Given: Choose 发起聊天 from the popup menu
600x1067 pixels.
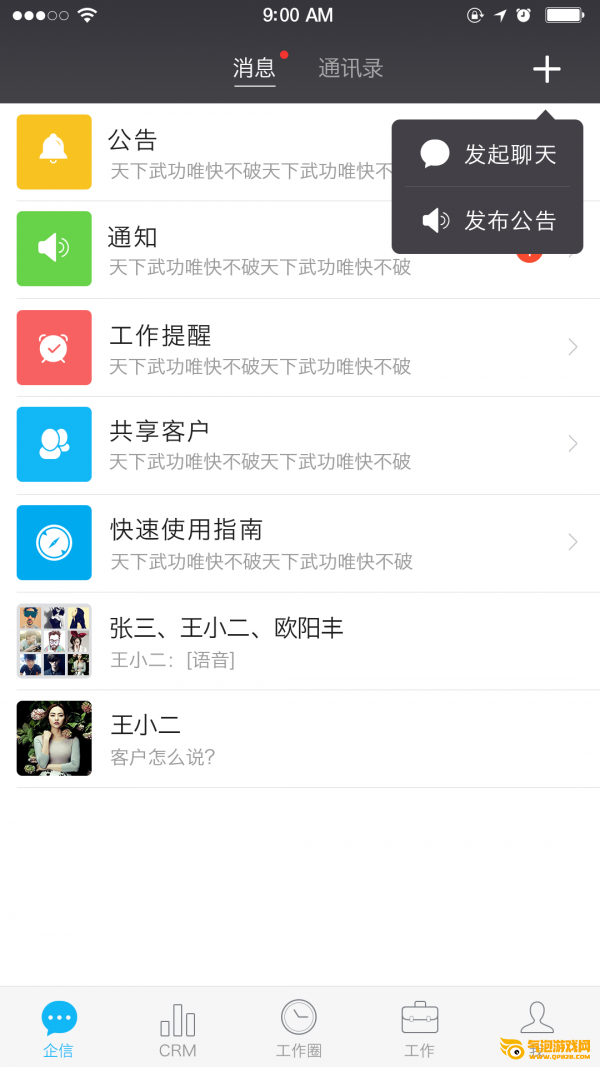Looking at the screenshot, I should (488, 154).
